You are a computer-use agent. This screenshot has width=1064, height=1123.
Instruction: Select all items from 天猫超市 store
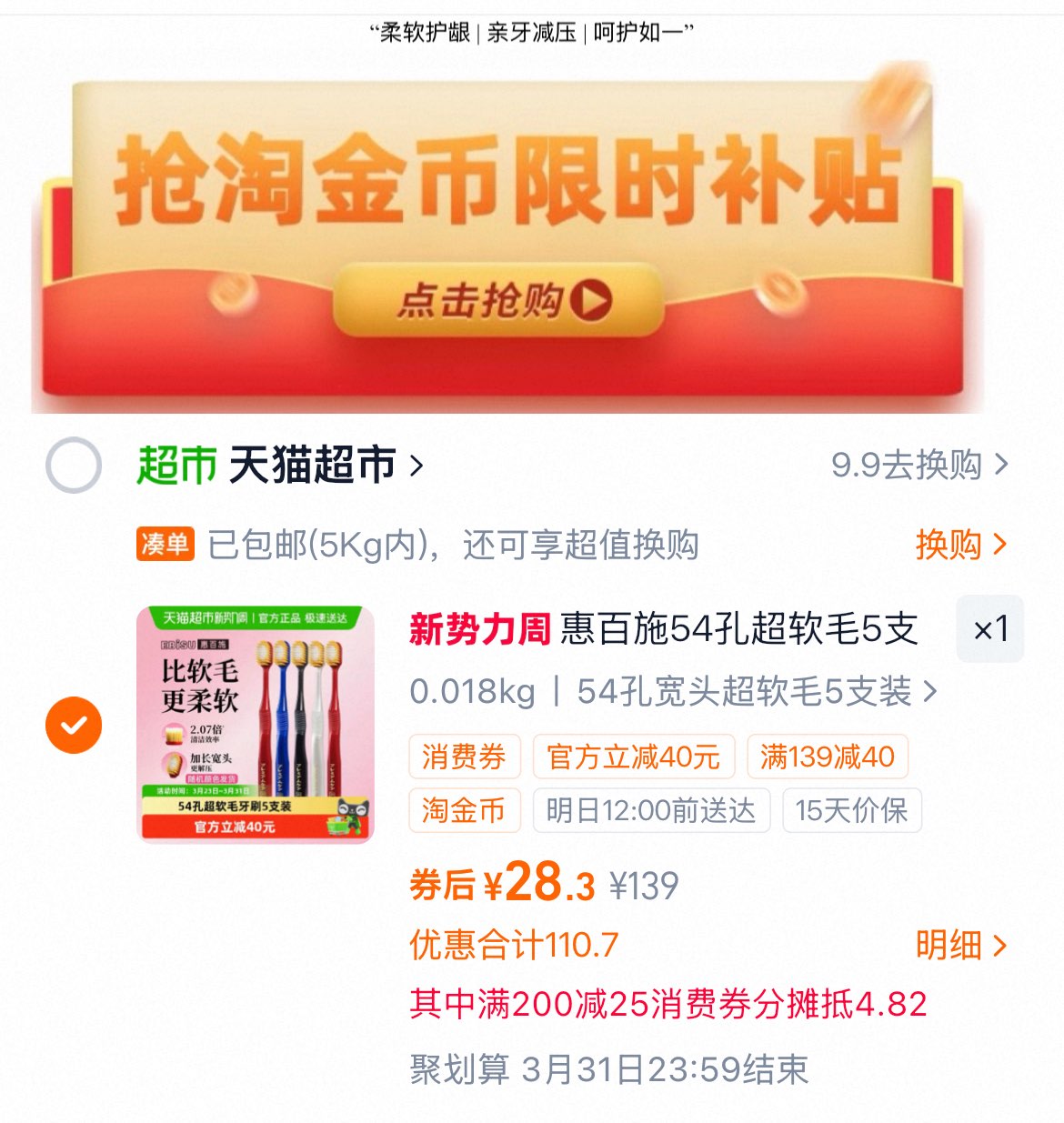(73, 465)
